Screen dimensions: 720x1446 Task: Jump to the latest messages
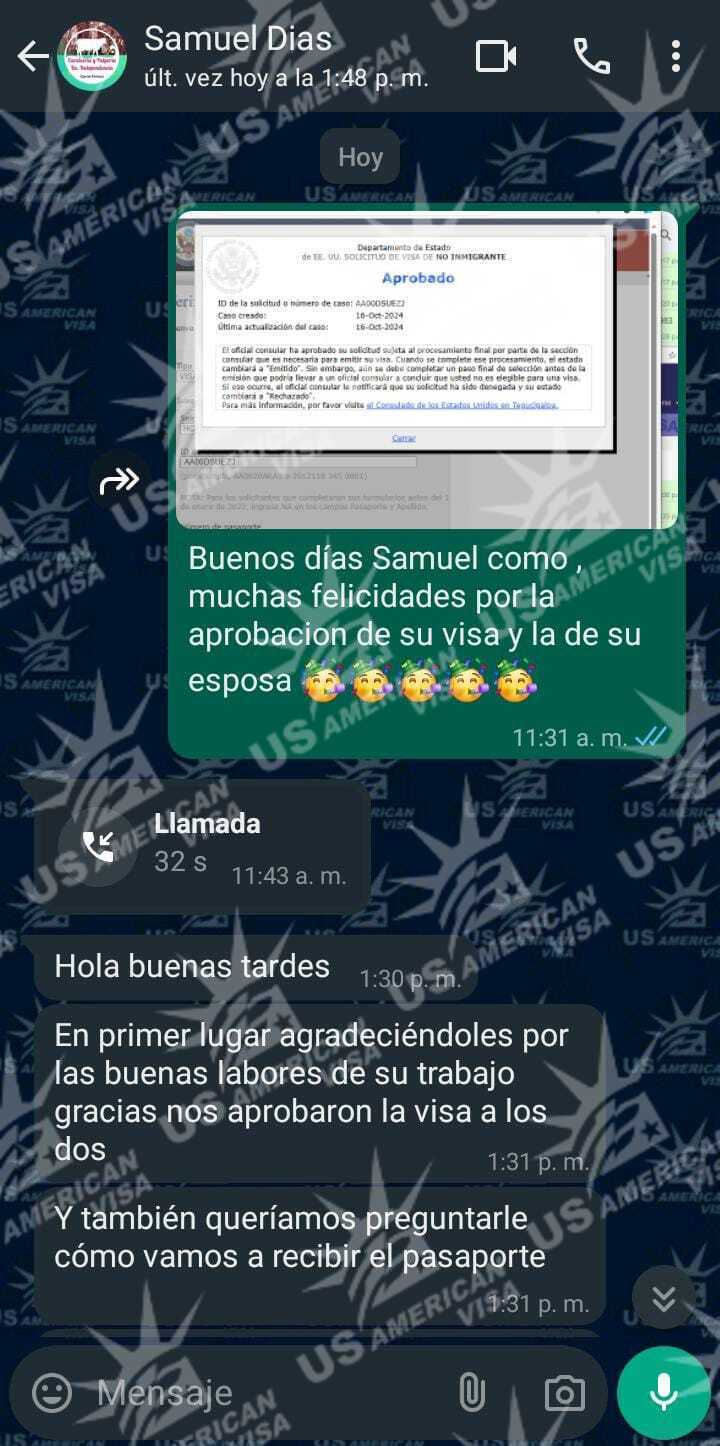[663, 1298]
